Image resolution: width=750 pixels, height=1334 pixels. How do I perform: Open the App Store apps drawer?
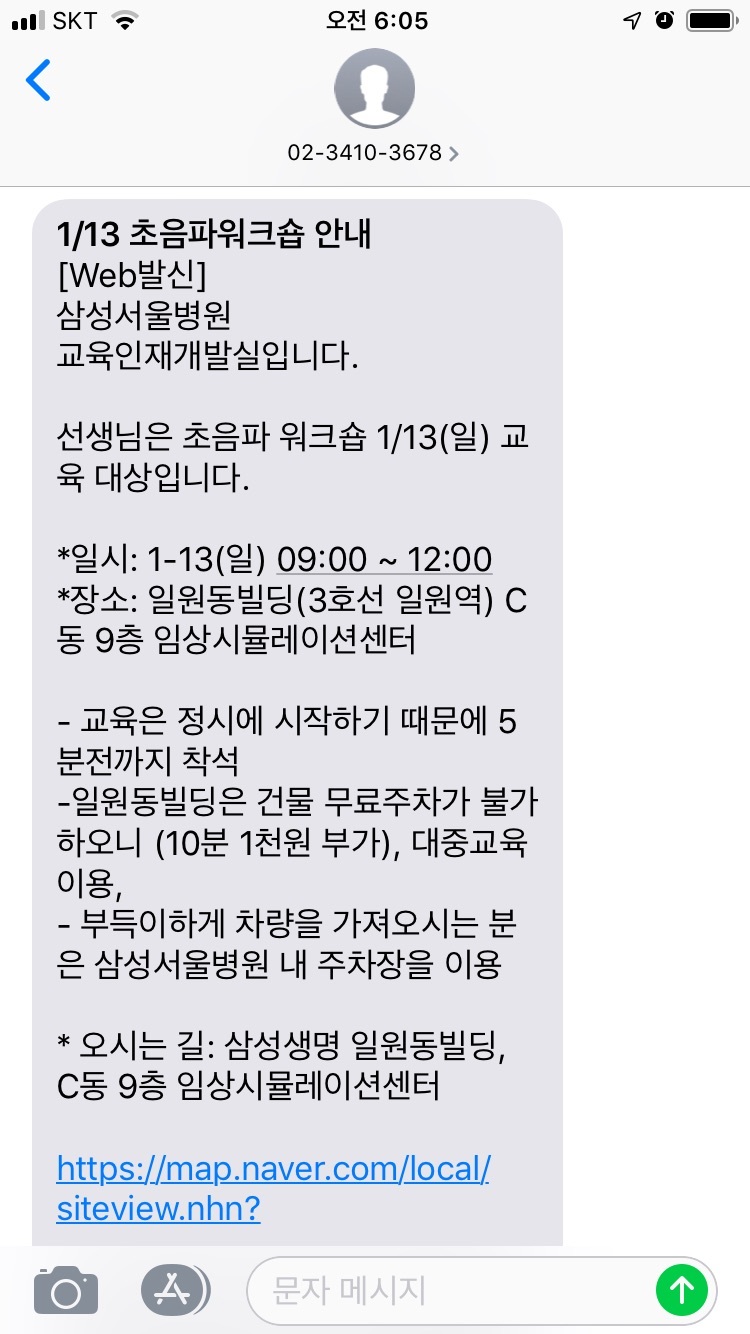pyautogui.click(x=176, y=1290)
